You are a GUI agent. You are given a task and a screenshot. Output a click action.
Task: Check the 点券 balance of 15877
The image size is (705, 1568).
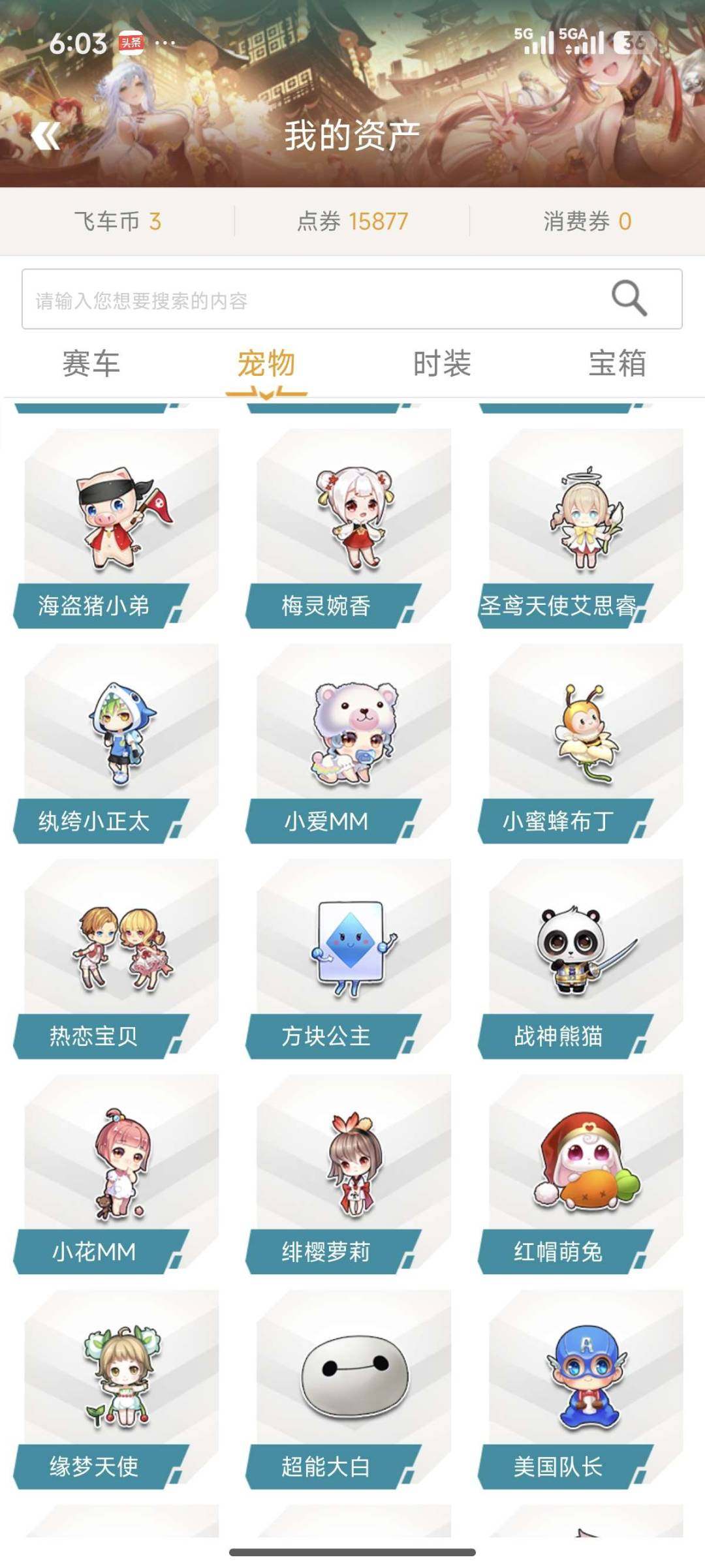tap(352, 221)
